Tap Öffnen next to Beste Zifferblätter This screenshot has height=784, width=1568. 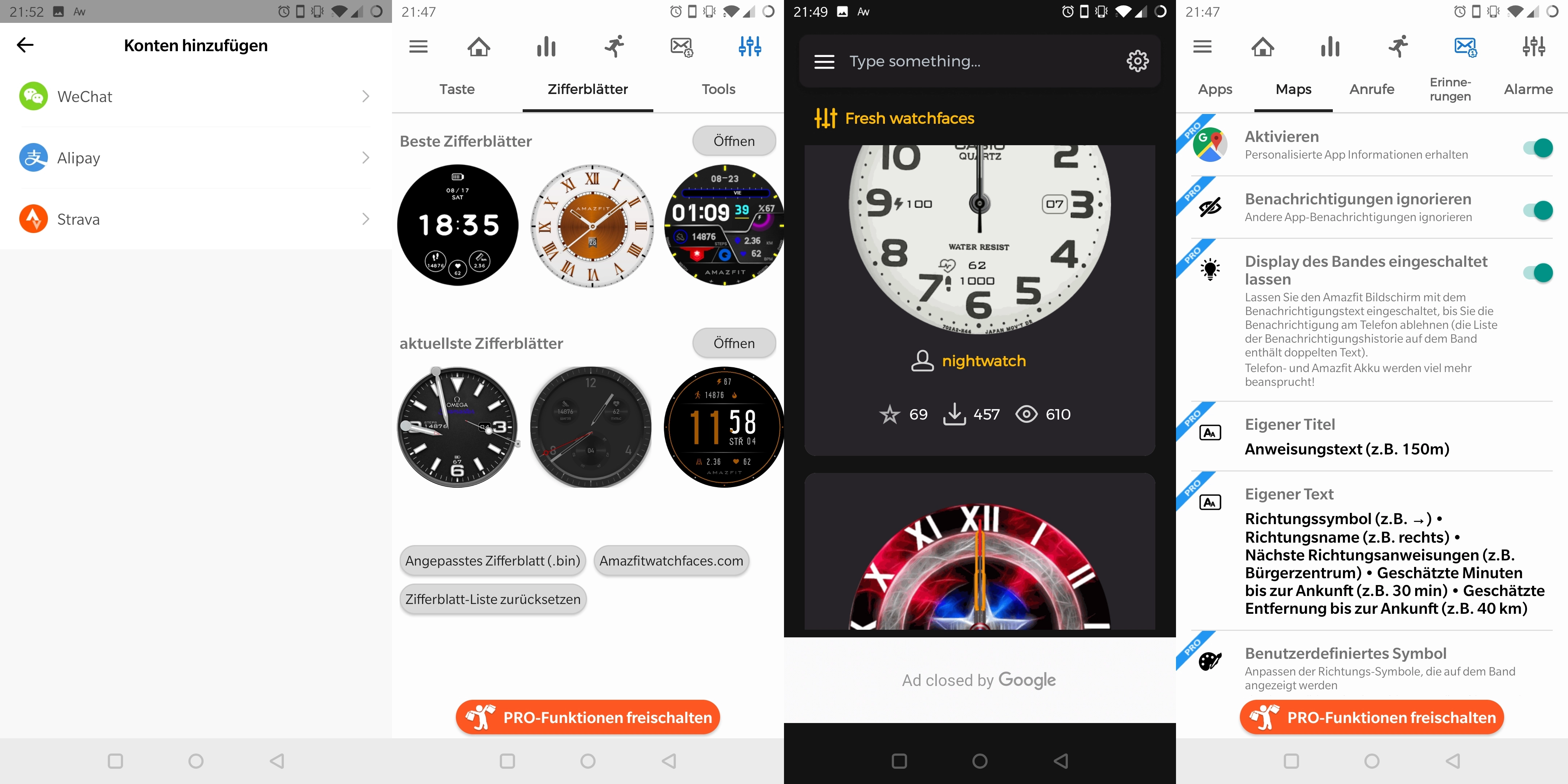point(734,141)
